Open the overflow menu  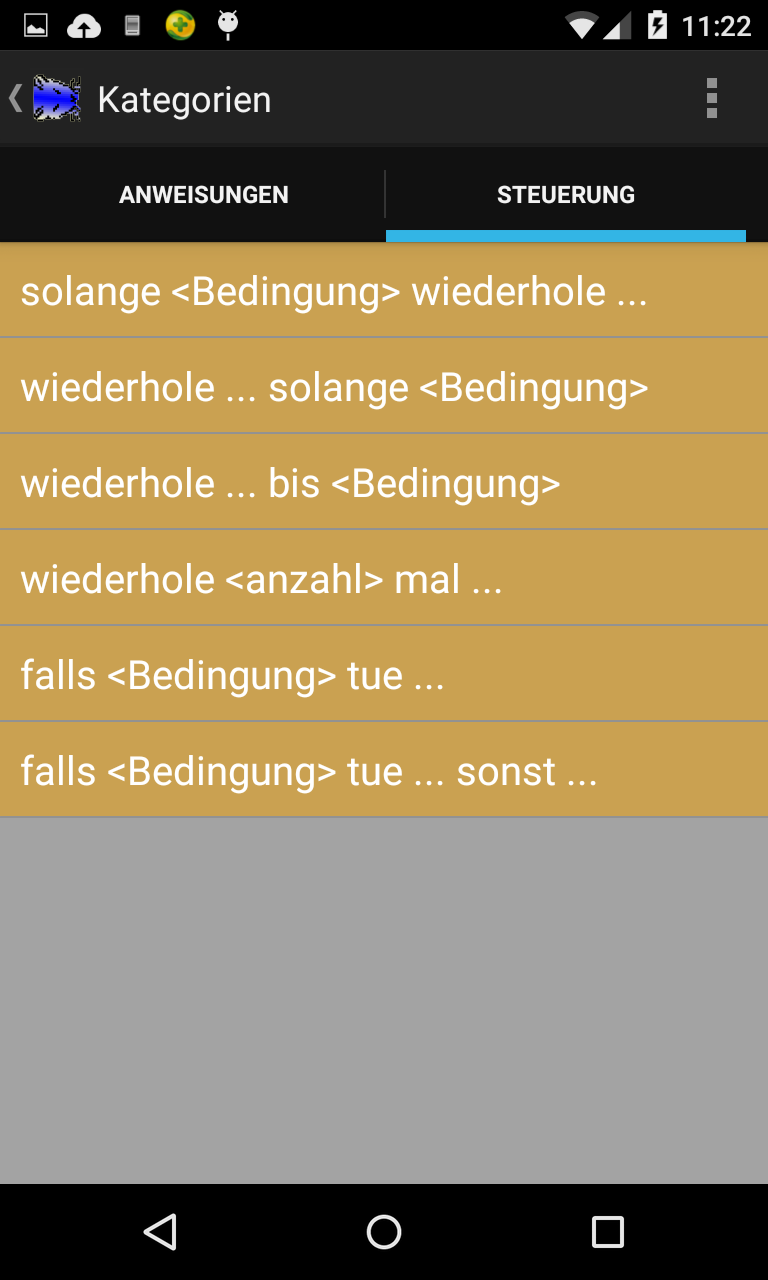point(711,99)
